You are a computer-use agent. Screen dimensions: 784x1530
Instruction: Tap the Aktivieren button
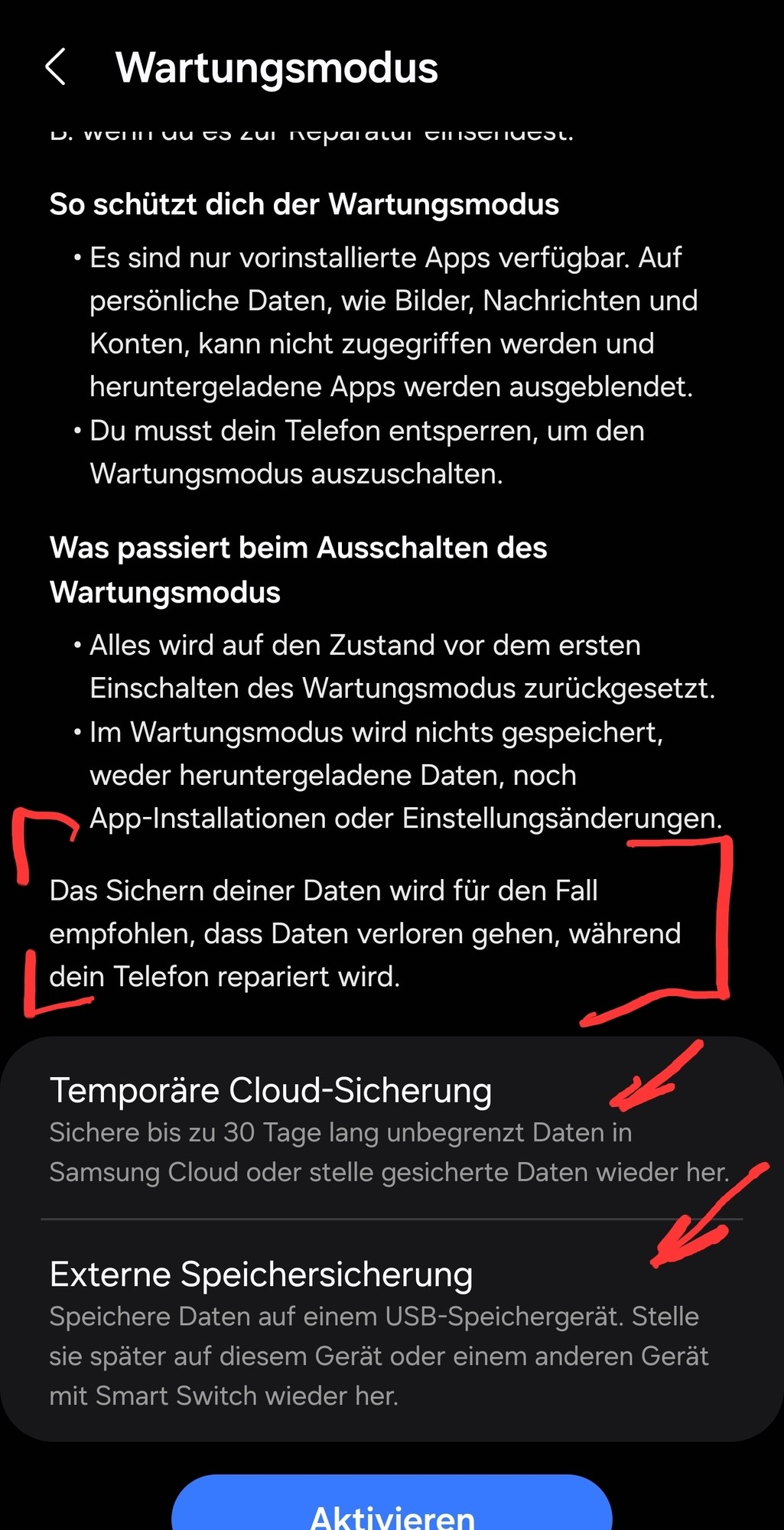coord(392,1507)
